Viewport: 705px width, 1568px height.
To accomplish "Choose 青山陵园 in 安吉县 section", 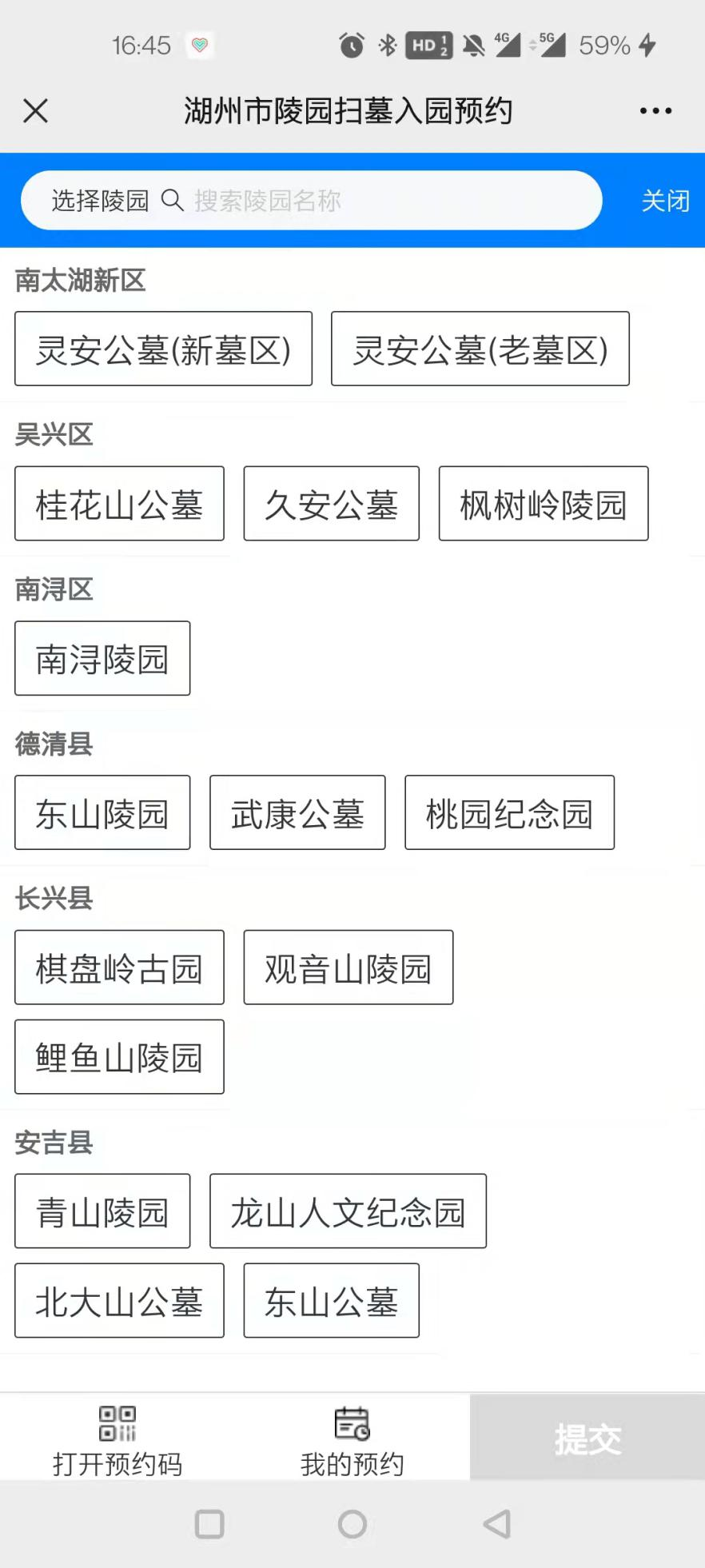I will click(102, 1211).
